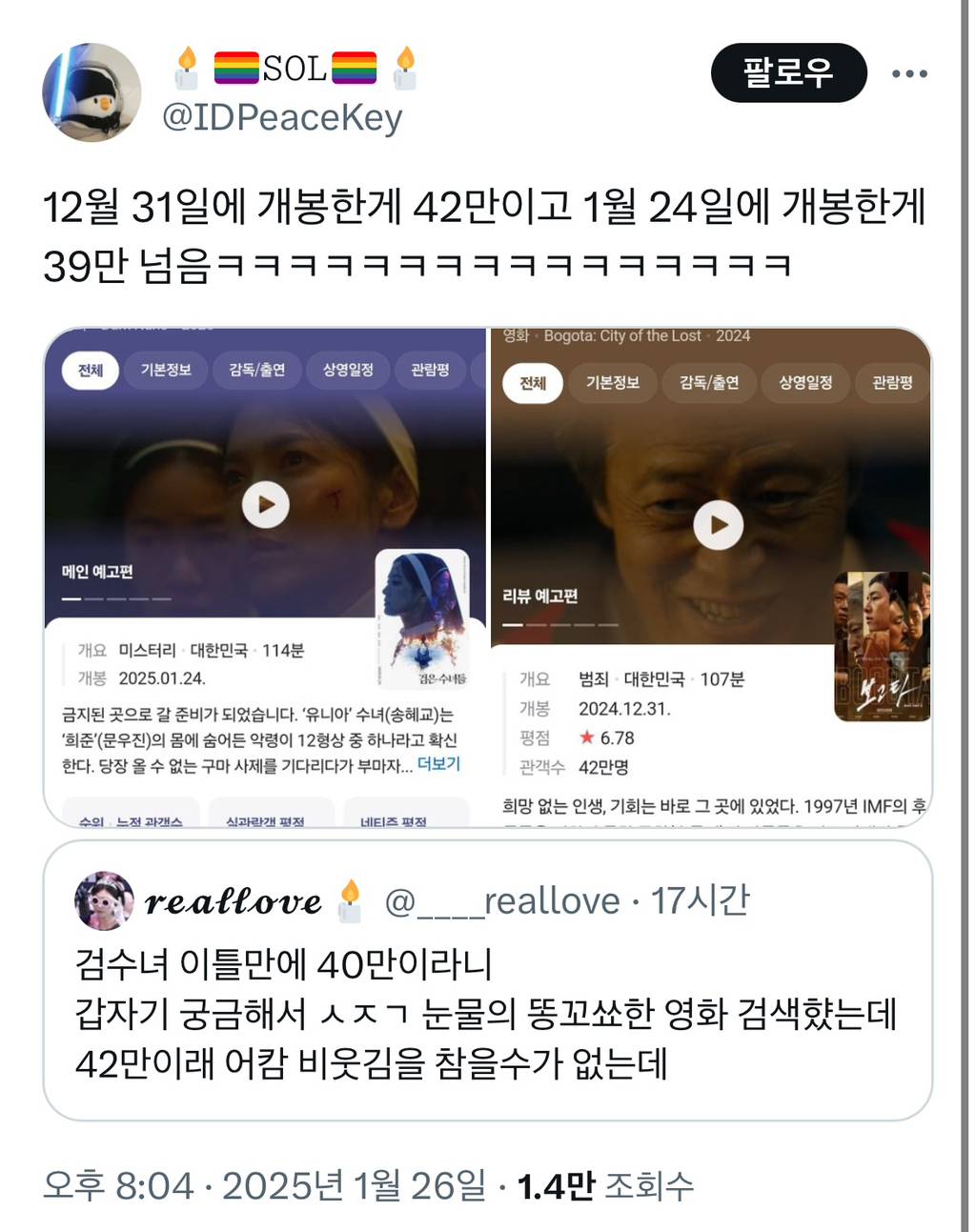Image resolution: width=976 pixels, height=1232 pixels.
Task: View the attached 검은 수녀들 screenshot
Action: pos(265,576)
